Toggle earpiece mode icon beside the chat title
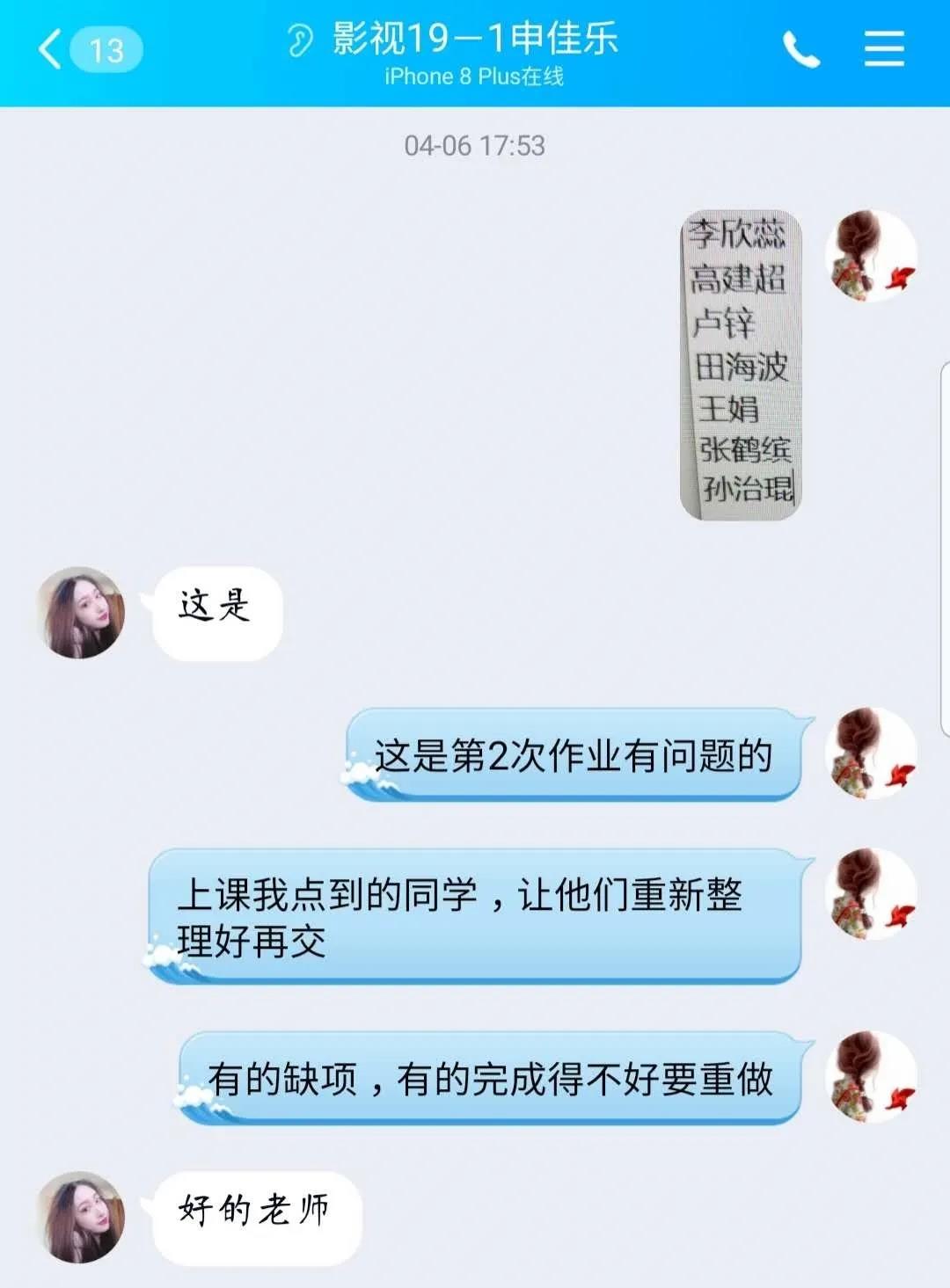The image size is (950, 1288). tap(300, 40)
